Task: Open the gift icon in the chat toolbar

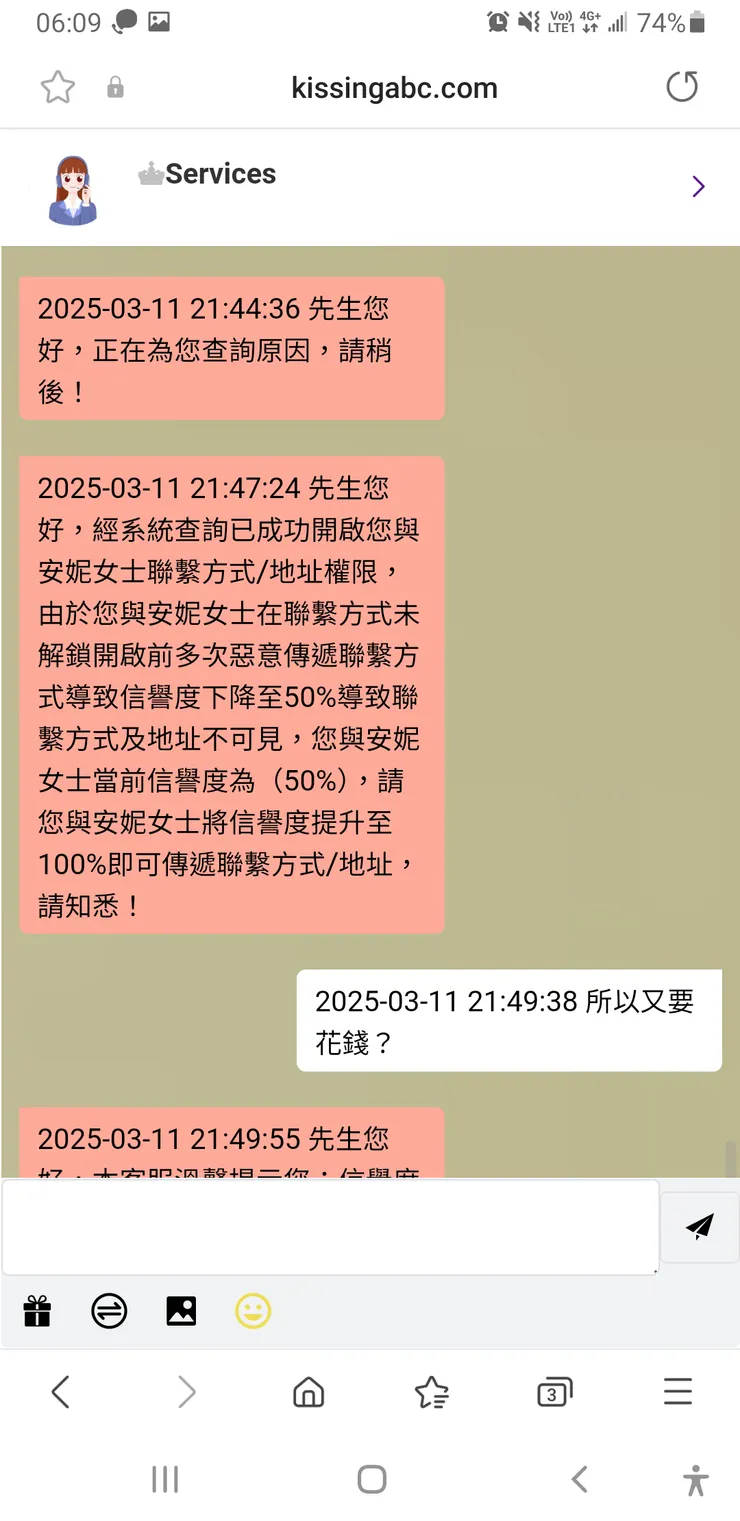Action: tap(37, 1311)
